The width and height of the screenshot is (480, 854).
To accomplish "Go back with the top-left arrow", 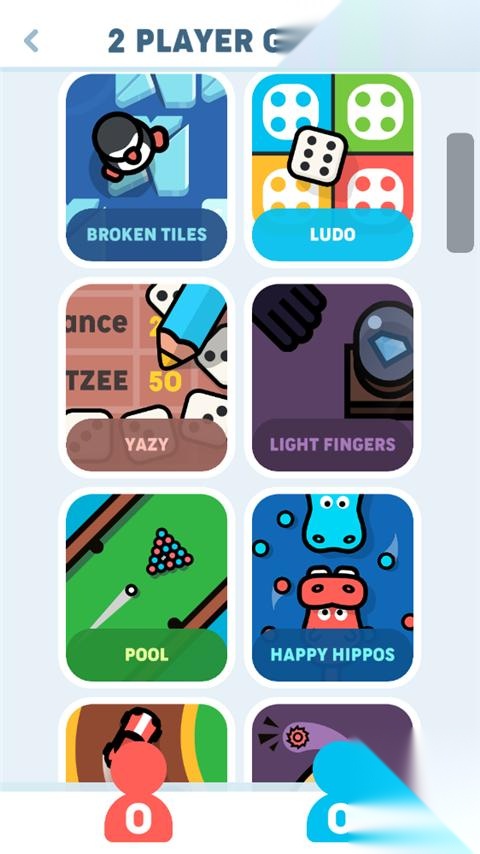I will [32, 41].
